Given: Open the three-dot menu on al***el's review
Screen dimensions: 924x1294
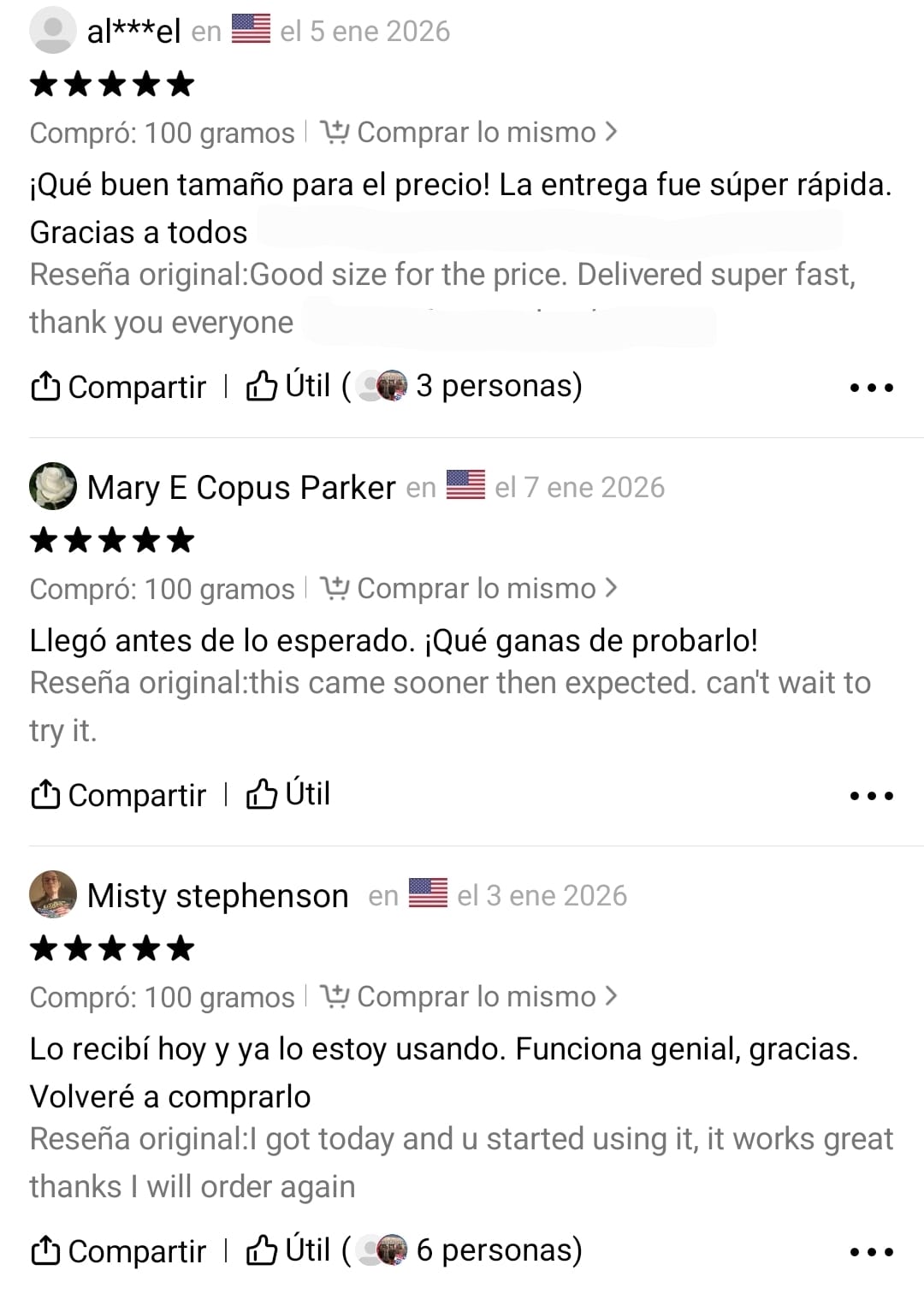Looking at the screenshot, I should point(870,387).
